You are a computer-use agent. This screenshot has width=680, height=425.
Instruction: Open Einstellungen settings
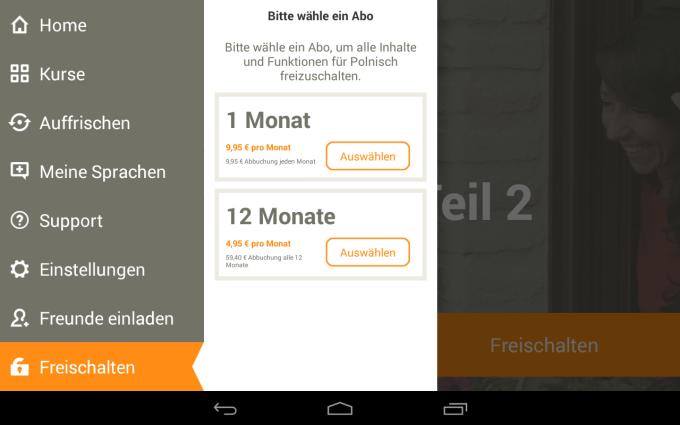click(x=90, y=270)
